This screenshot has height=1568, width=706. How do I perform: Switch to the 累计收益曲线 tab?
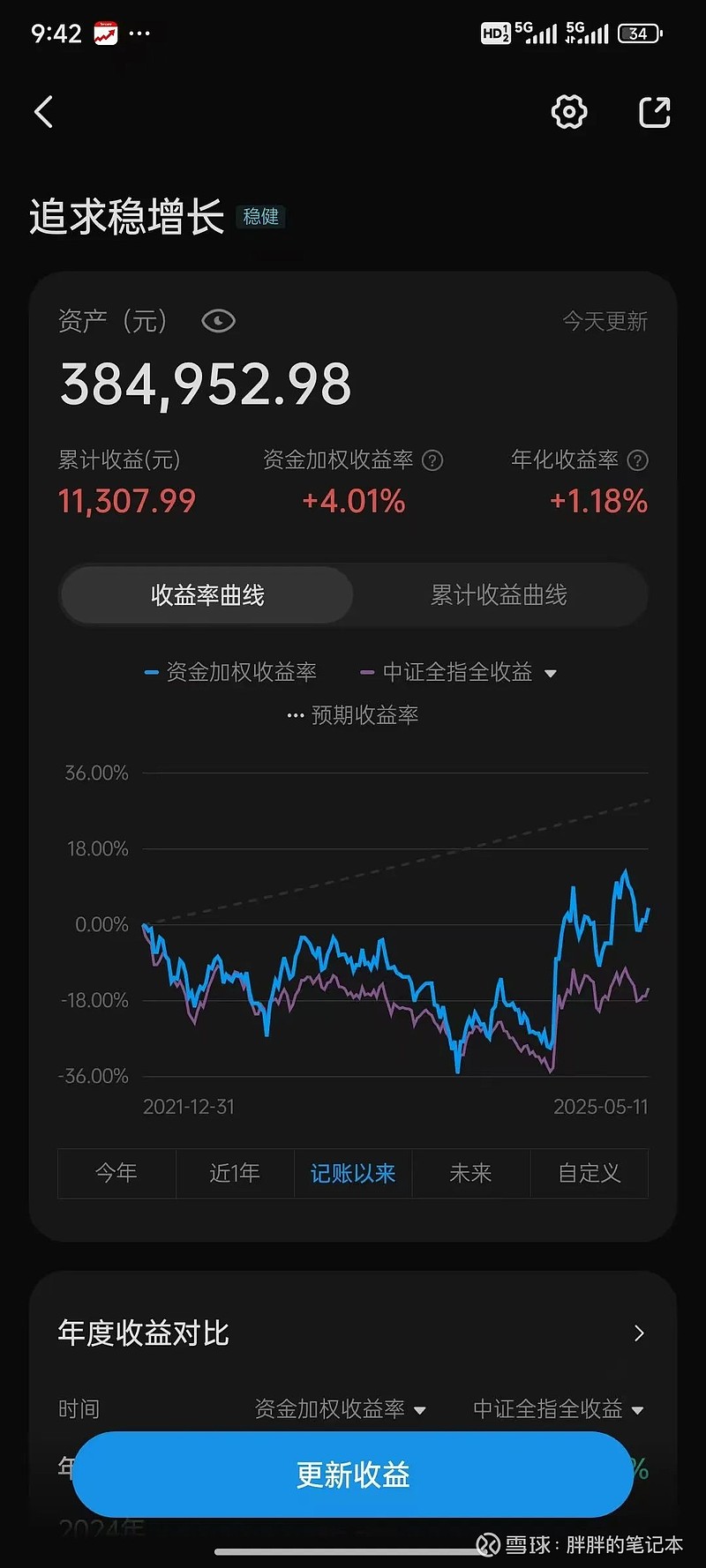click(499, 595)
